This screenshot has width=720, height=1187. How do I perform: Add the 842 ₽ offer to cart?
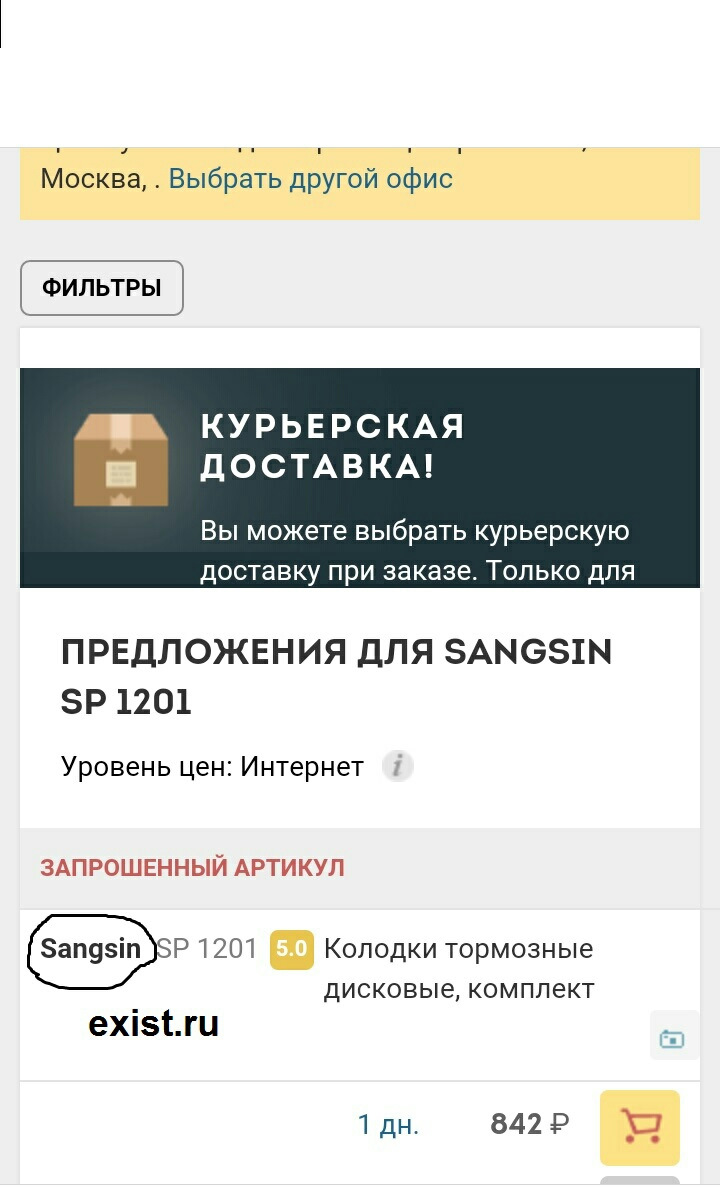640,1127
